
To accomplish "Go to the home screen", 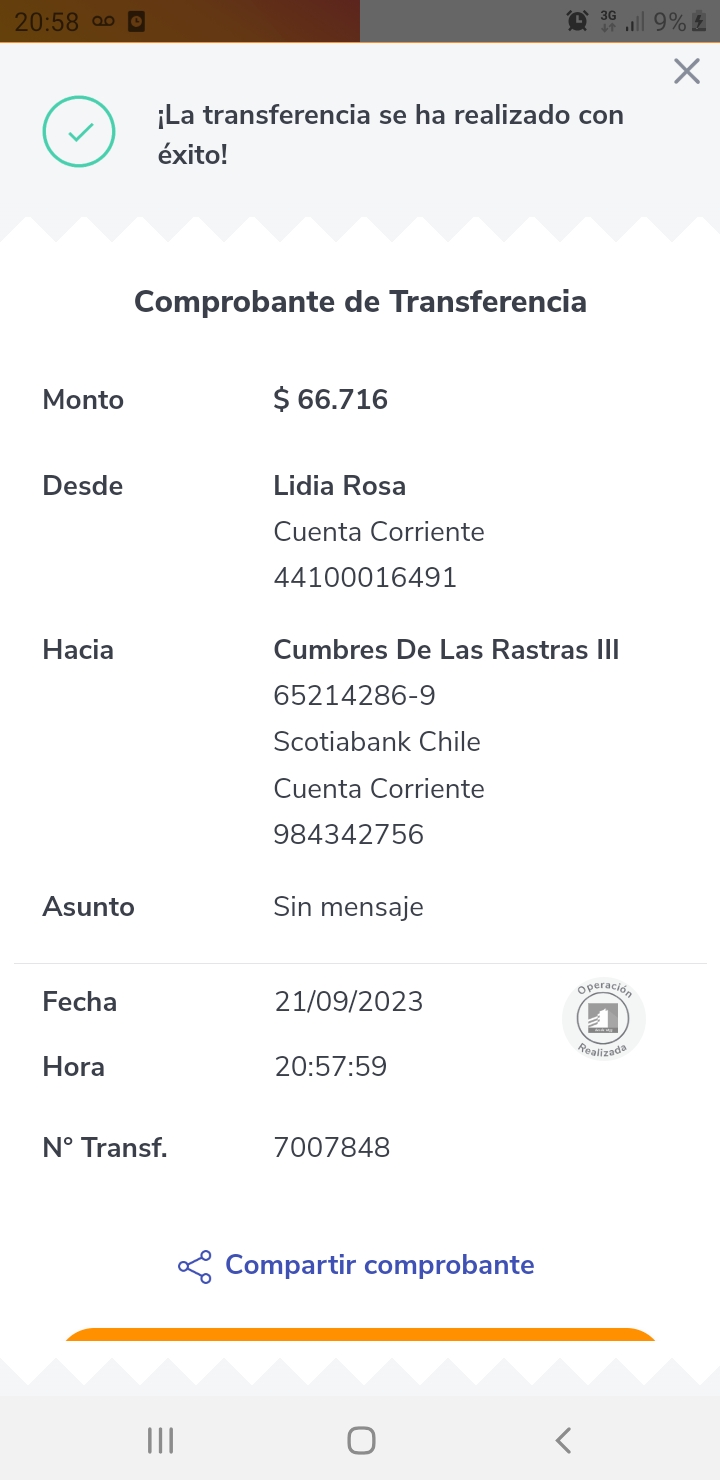I will coord(361,1440).
